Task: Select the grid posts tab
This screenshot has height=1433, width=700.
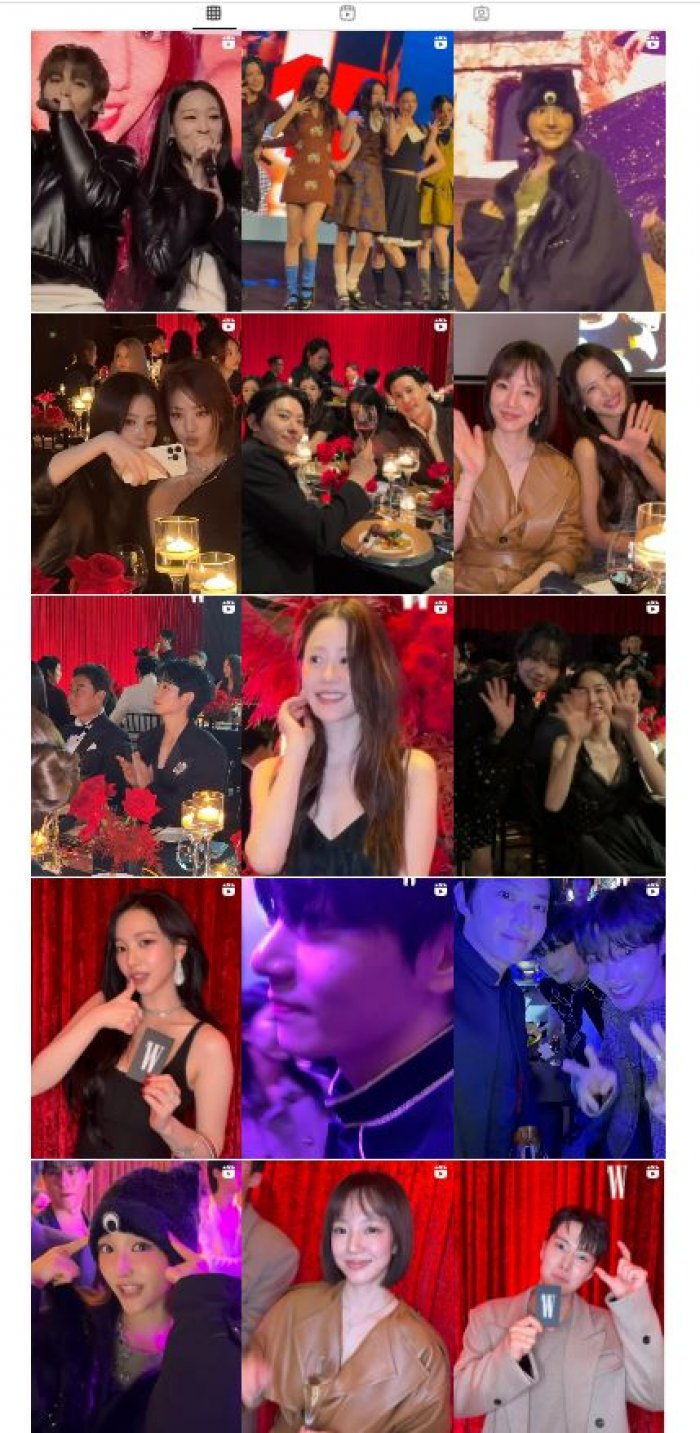Action: pyautogui.click(x=214, y=13)
